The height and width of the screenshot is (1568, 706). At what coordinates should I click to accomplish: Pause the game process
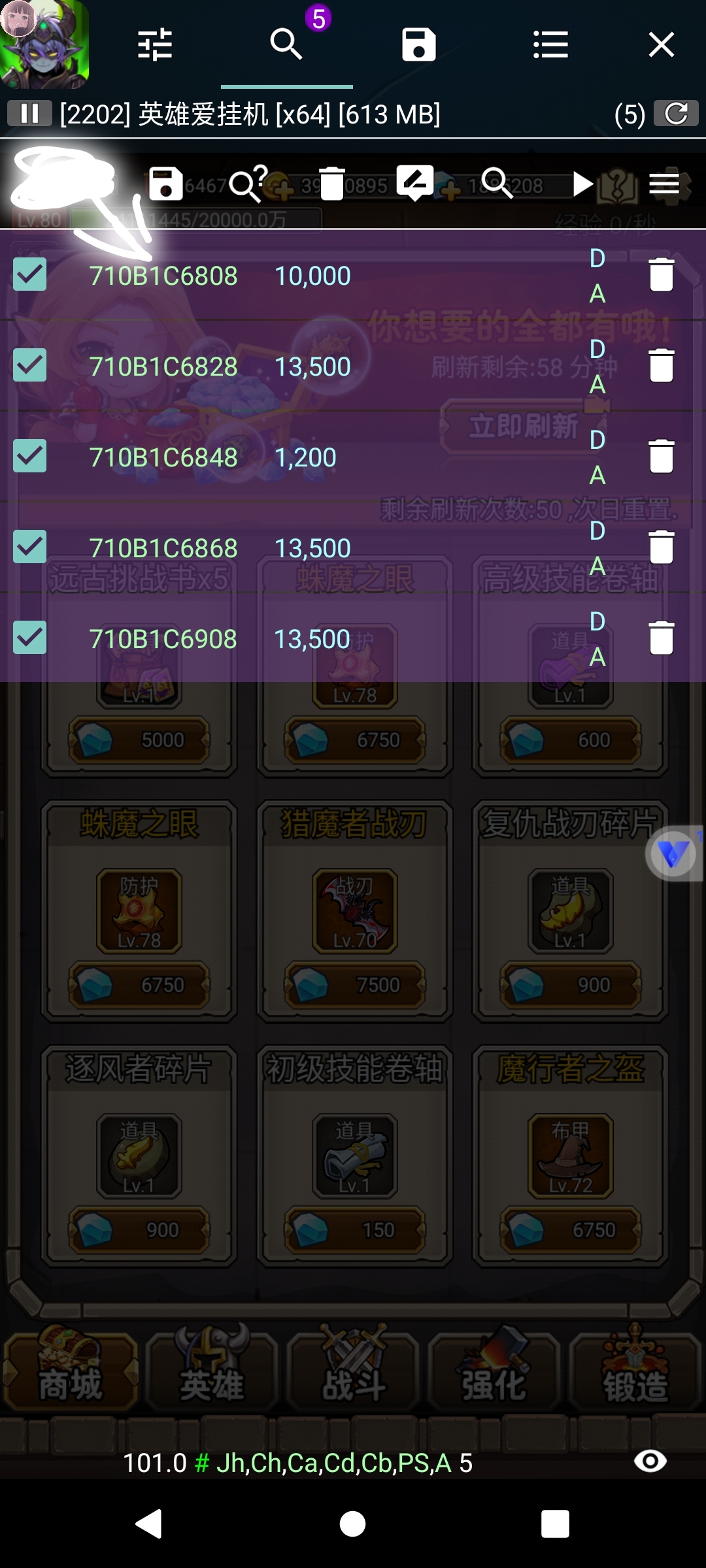pos(29,114)
